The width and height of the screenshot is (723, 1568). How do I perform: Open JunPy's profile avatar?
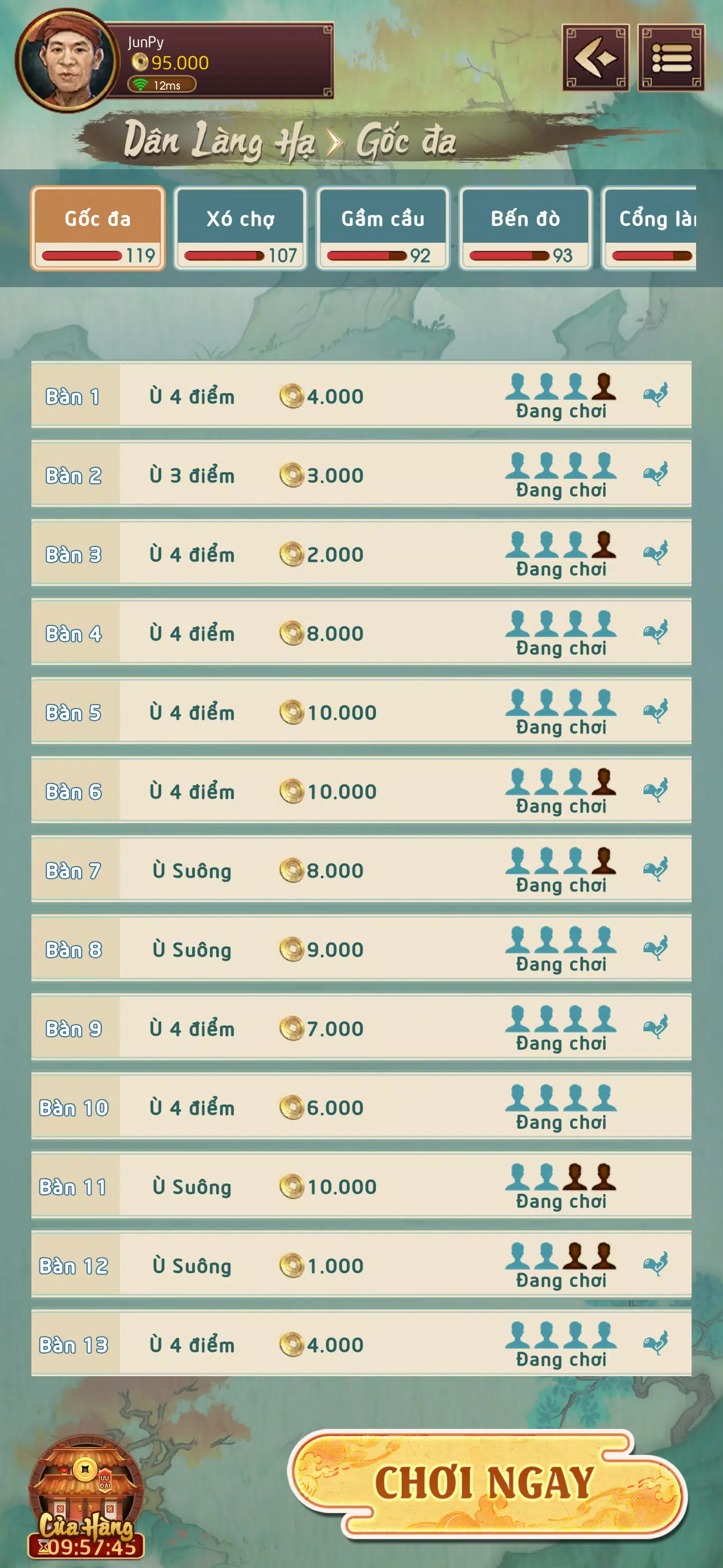67,60
